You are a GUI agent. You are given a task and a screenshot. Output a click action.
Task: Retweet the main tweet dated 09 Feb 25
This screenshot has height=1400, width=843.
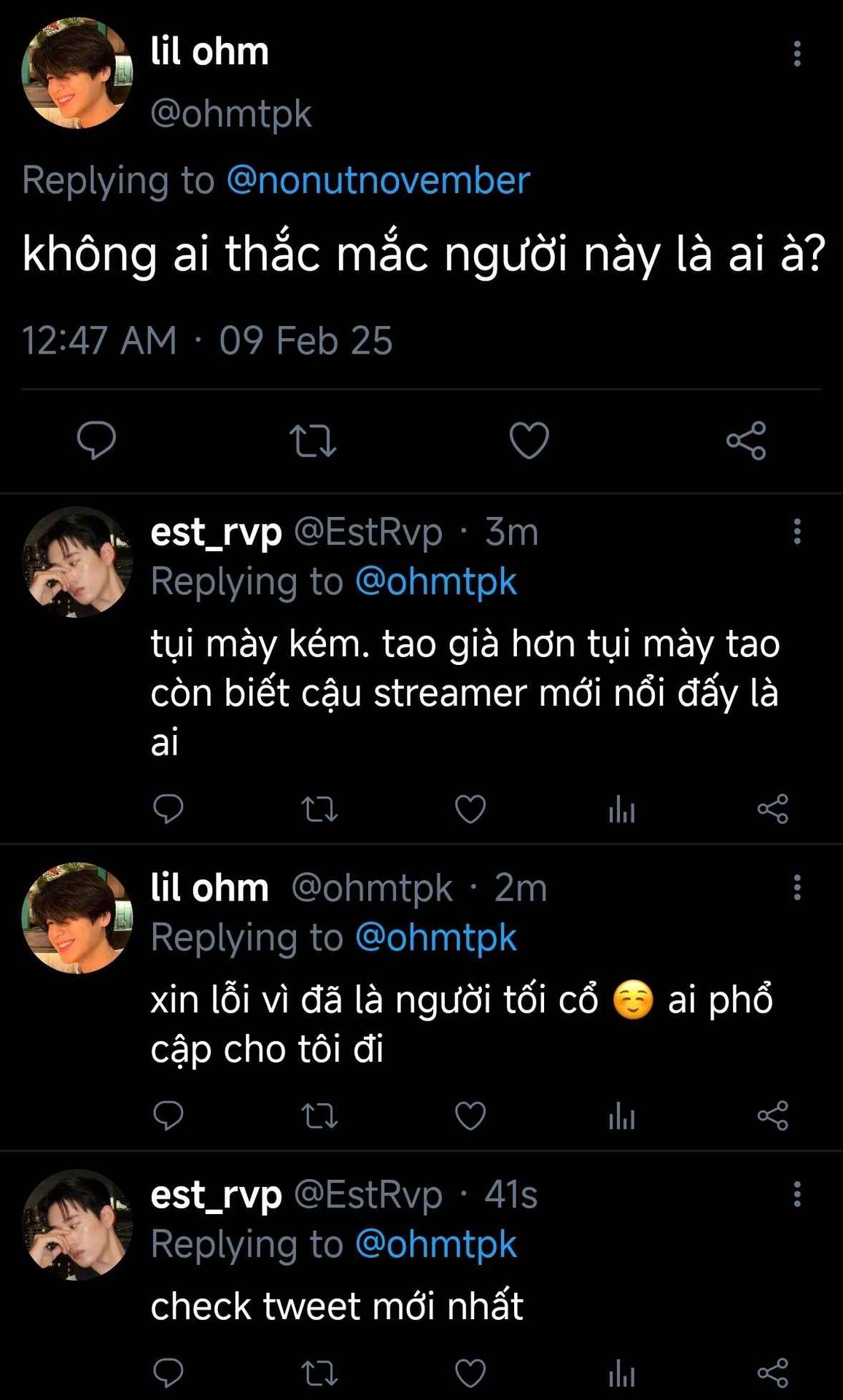313,440
